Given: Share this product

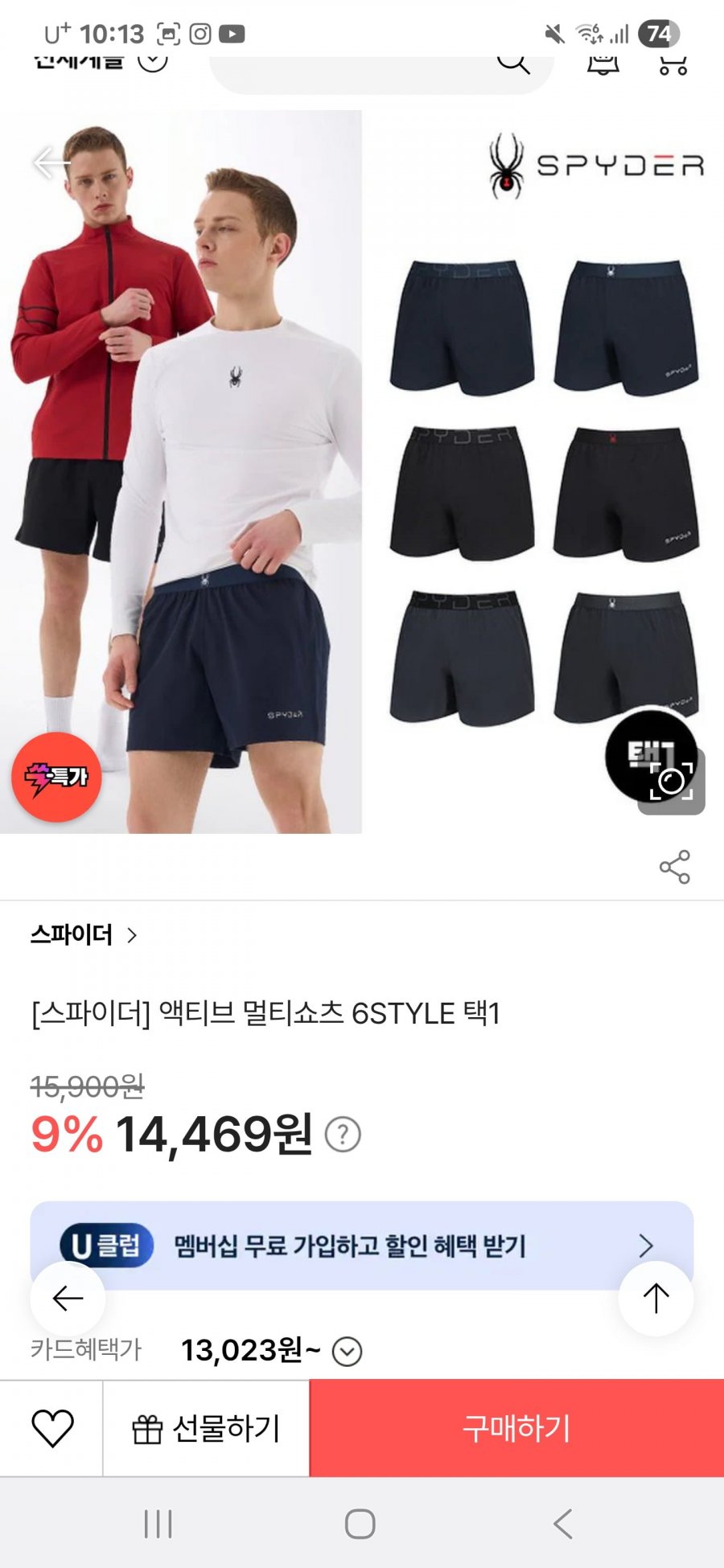Looking at the screenshot, I should click(674, 867).
